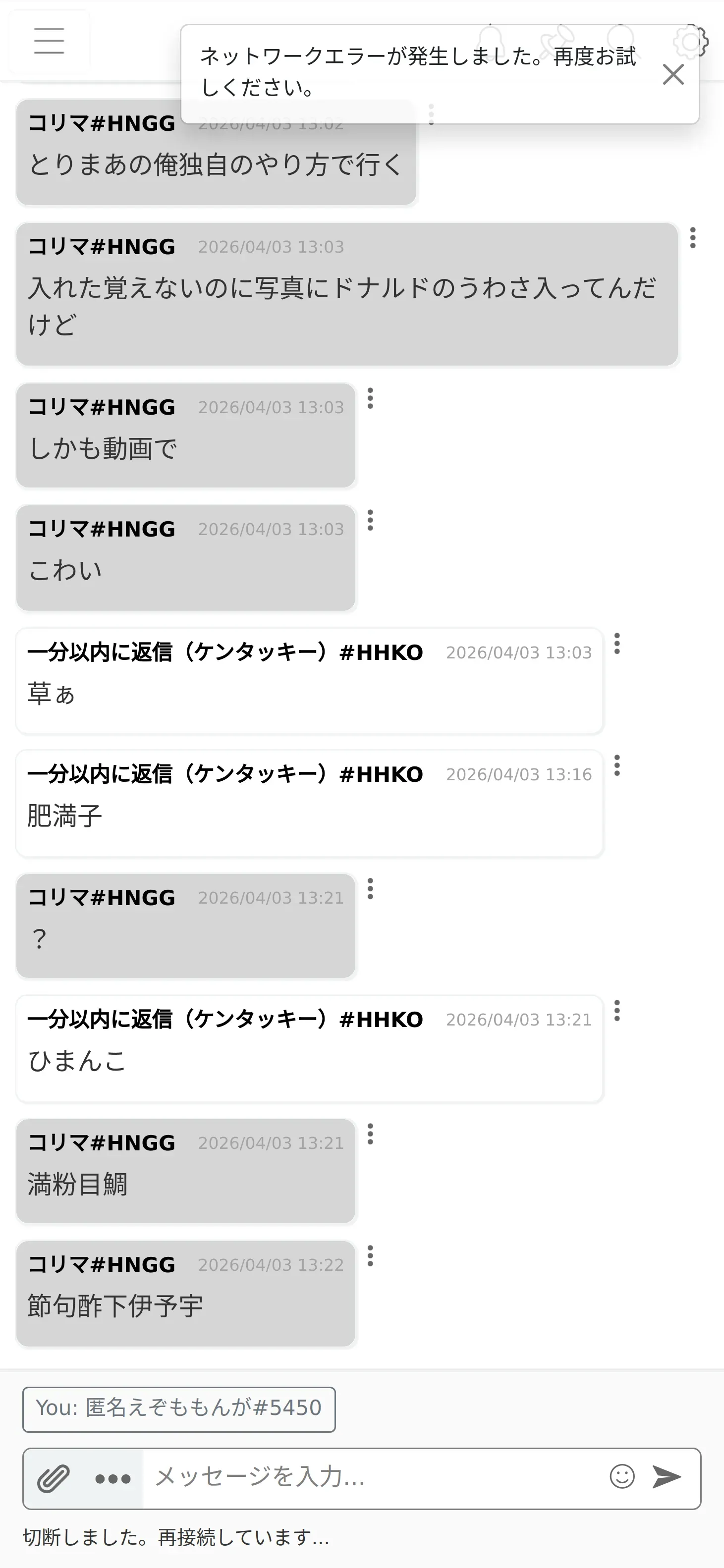Open the hamburger drawer menu
This screenshot has width=724, height=1568.
49,41
